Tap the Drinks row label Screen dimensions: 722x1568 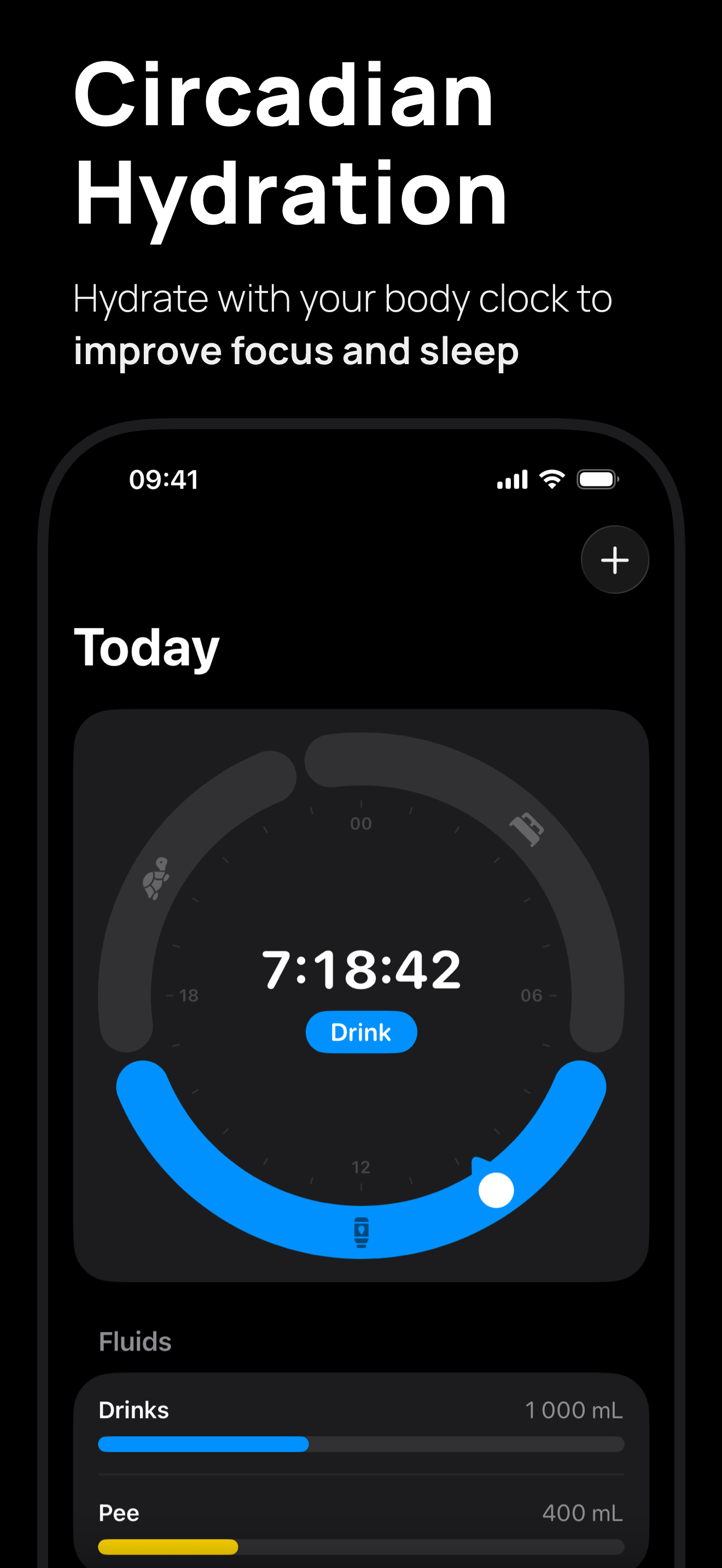point(134,1410)
